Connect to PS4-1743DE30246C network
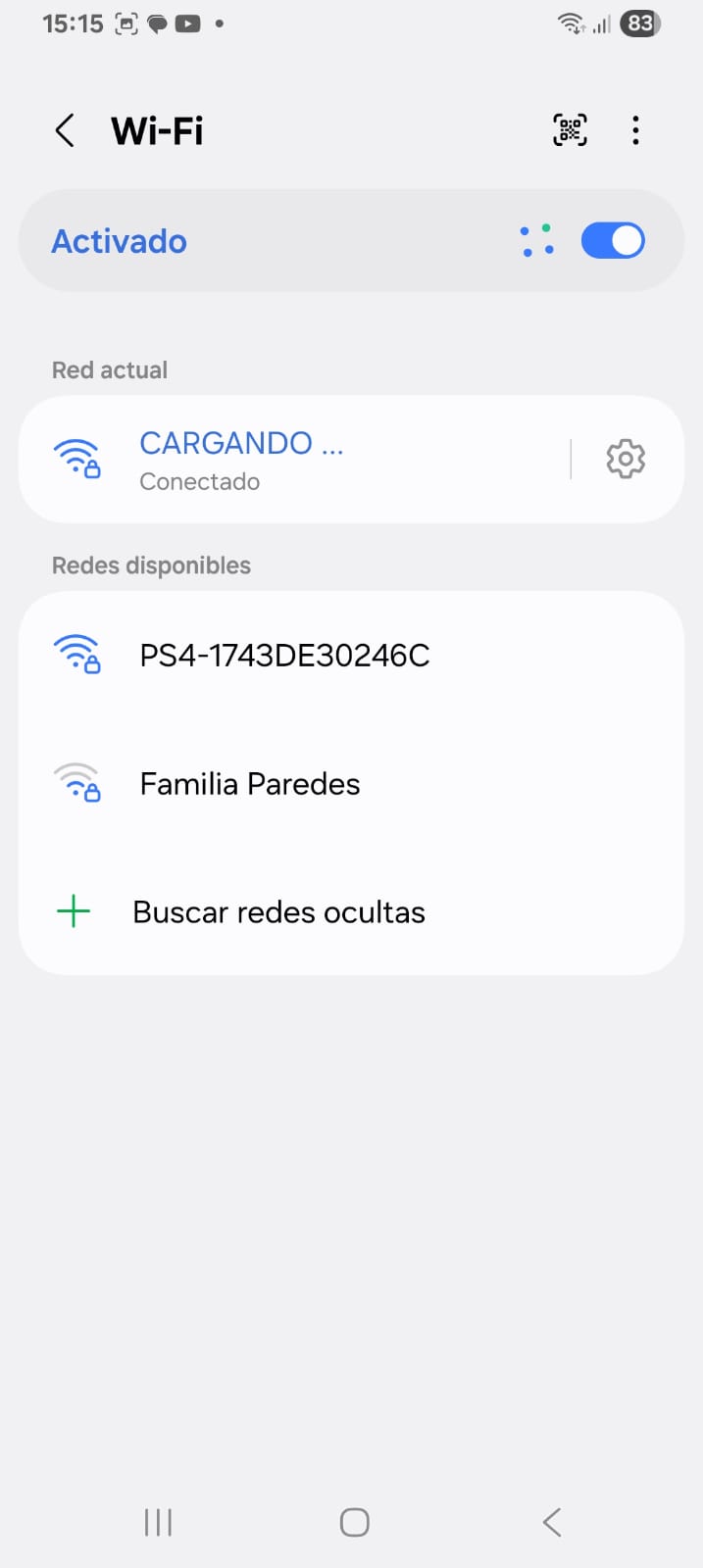The image size is (703, 1568). coord(284,656)
